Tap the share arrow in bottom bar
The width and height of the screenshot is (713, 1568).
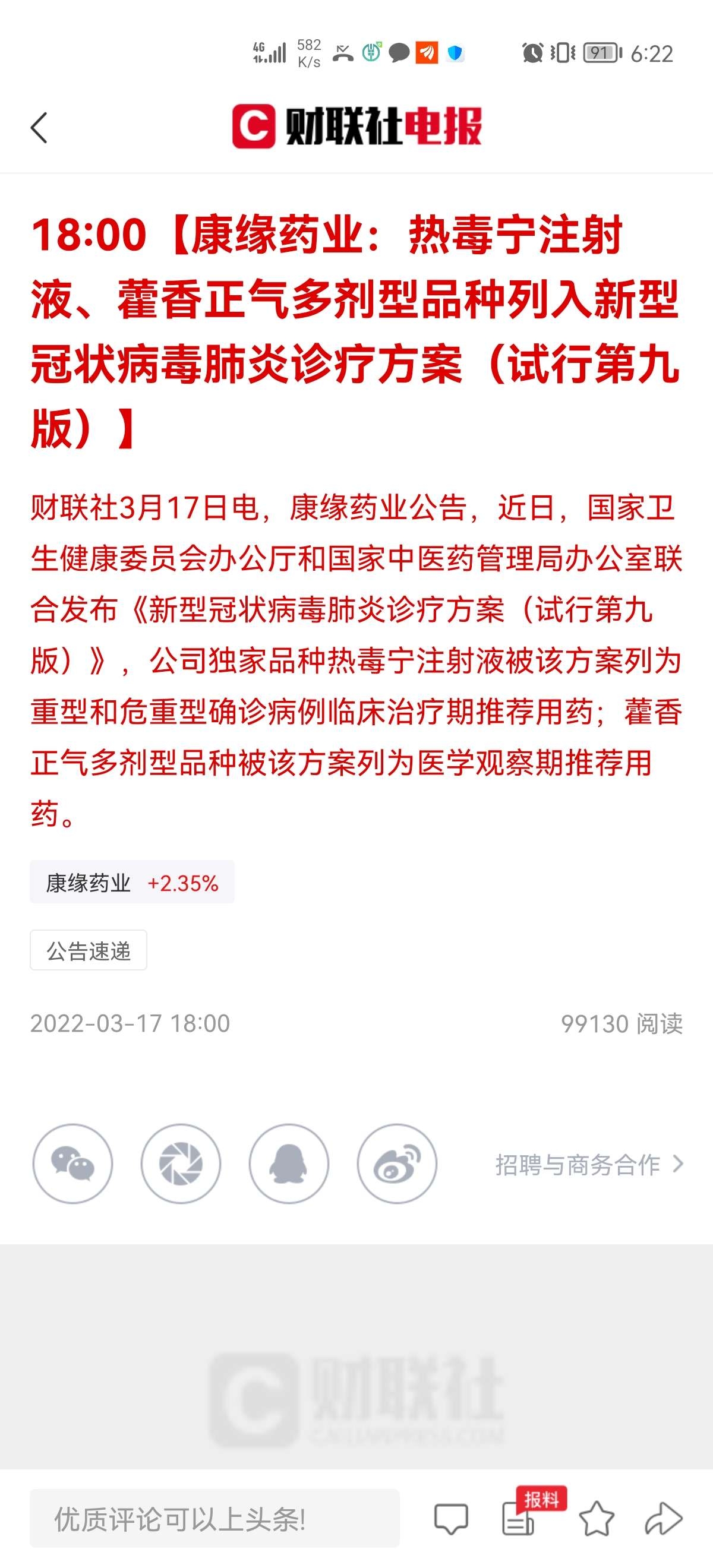pos(663,1518)
